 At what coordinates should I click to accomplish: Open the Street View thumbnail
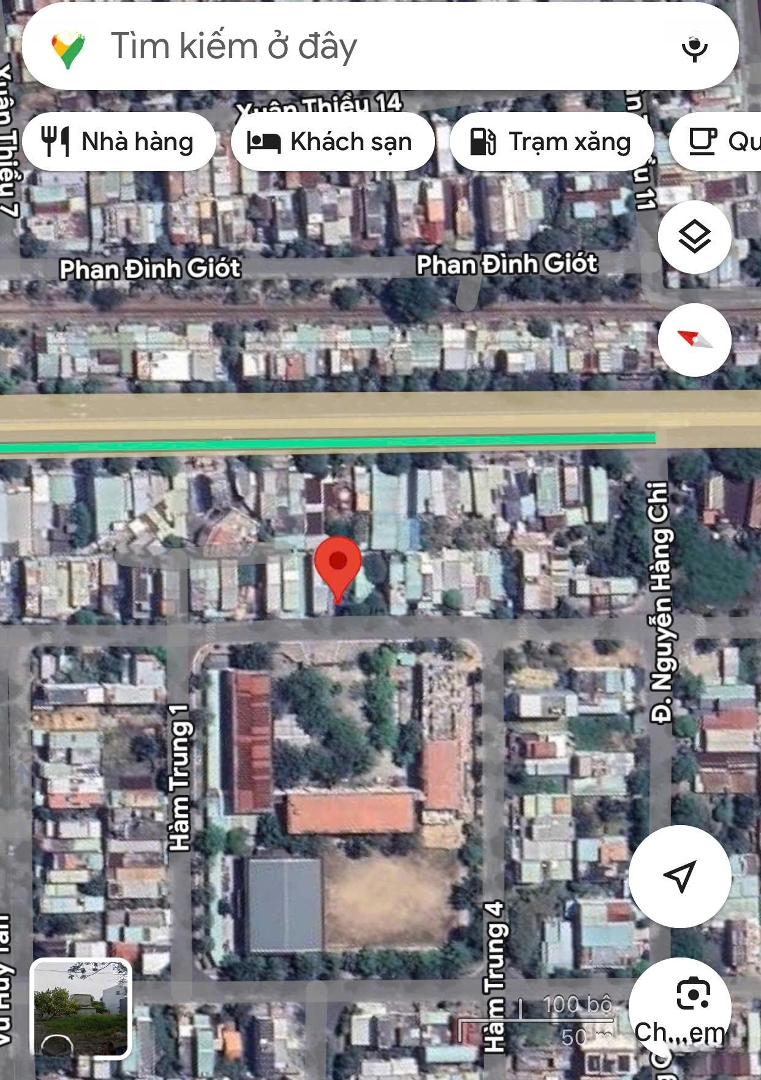tap(81, 1008)
